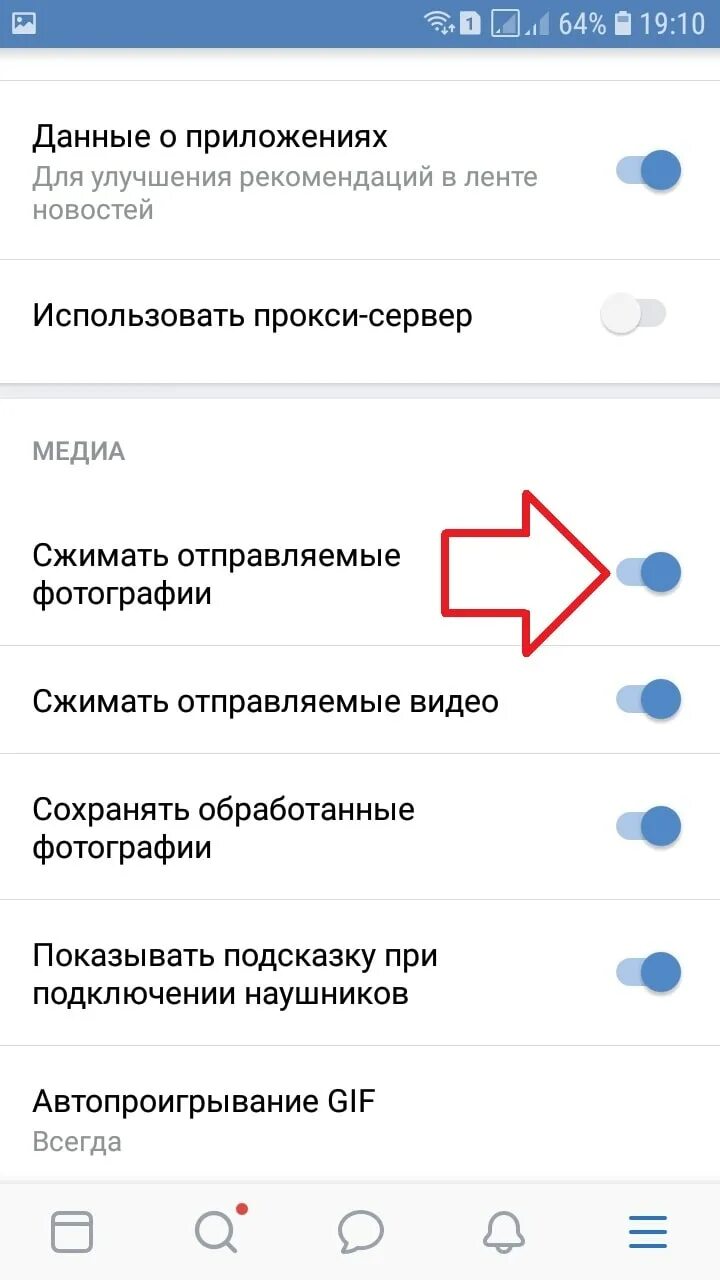Open the hamburger menu tab
The height and width of the screenshot is (1280, 720).
coord(648,1231)
